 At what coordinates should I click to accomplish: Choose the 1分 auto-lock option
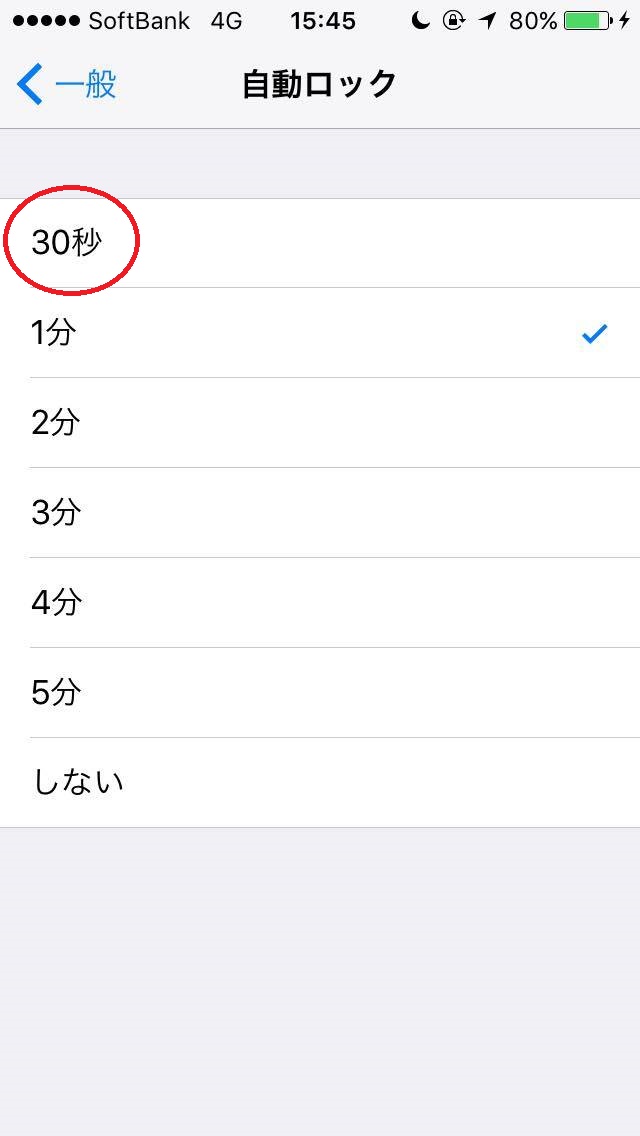(x=320, y=333)
